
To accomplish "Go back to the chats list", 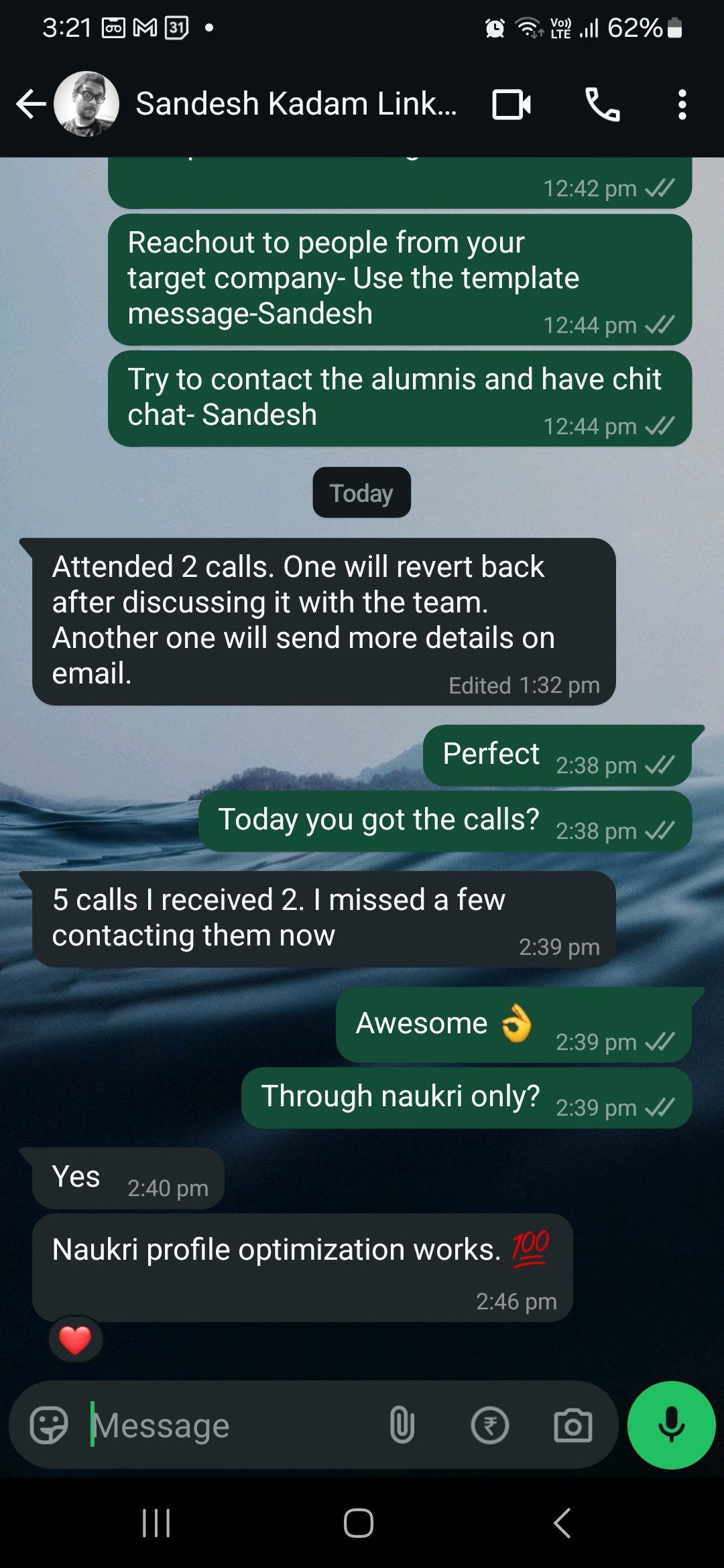I will pyautogui.click(x=30, y=105).
